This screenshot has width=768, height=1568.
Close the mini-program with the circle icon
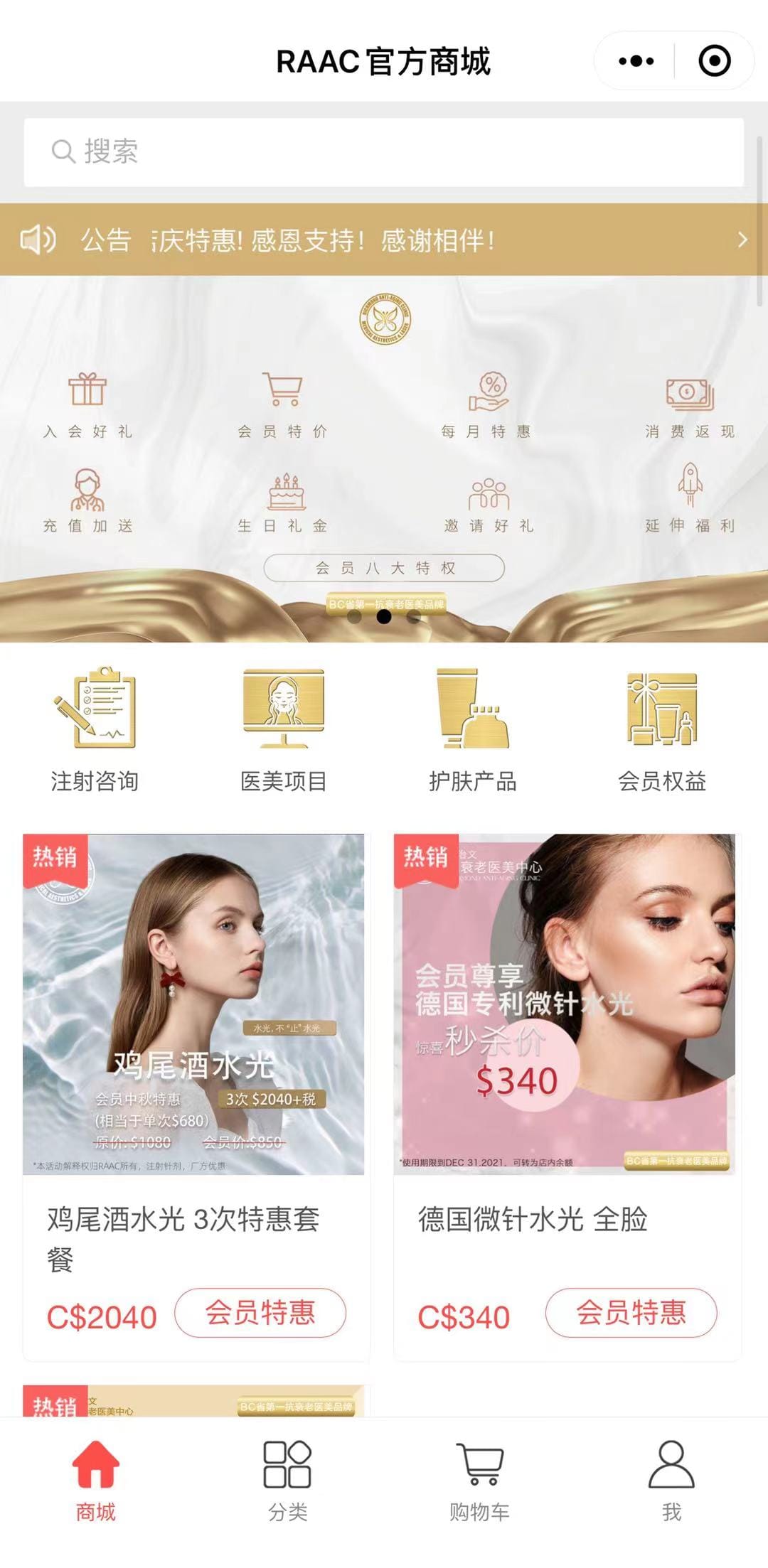click(x=714, y=61)
